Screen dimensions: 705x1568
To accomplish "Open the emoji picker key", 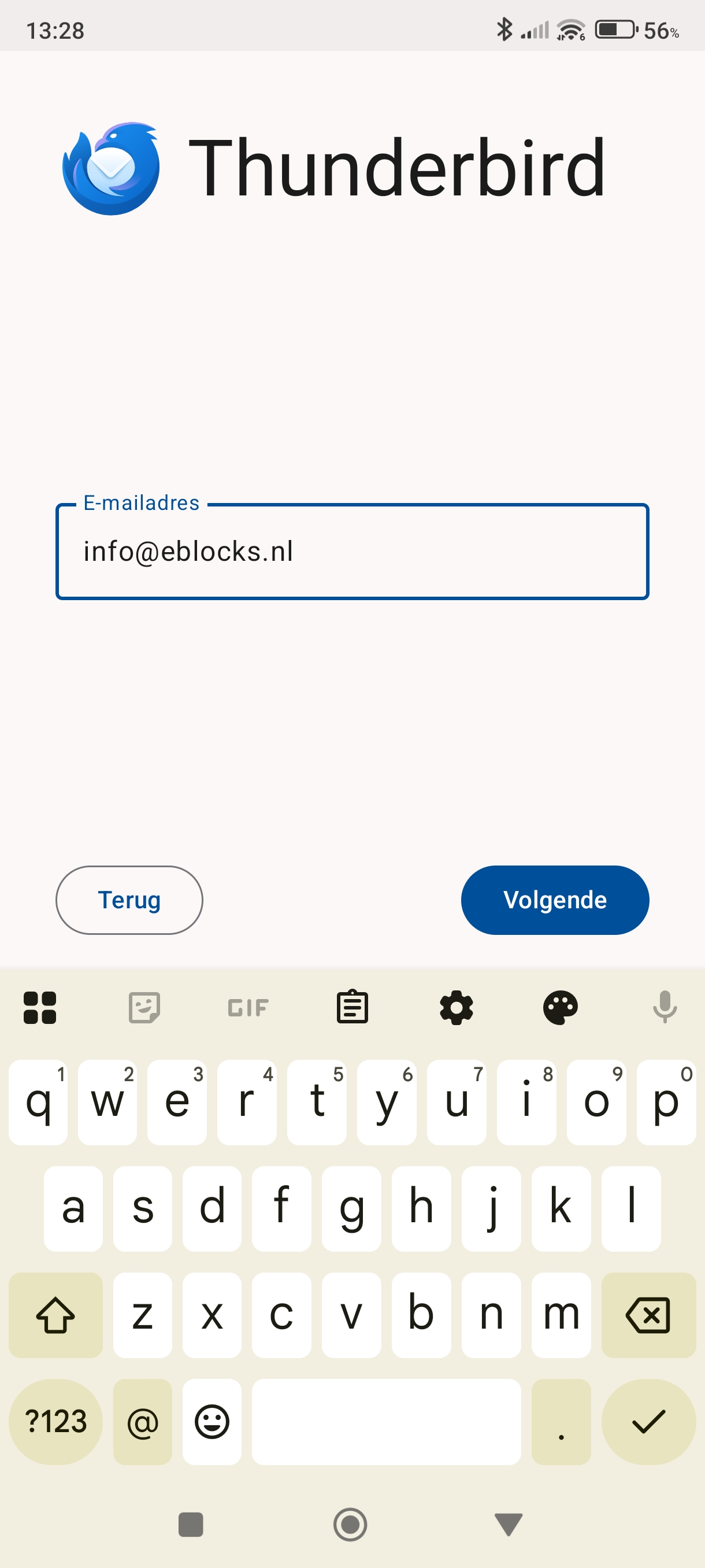I will tap(211, 1421).
